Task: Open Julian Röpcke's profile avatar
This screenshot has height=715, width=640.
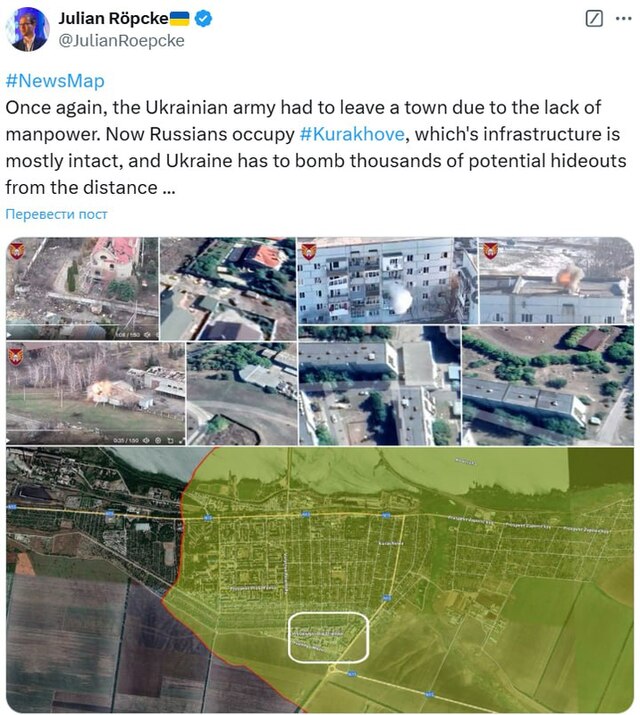Action: click(27, 29)
